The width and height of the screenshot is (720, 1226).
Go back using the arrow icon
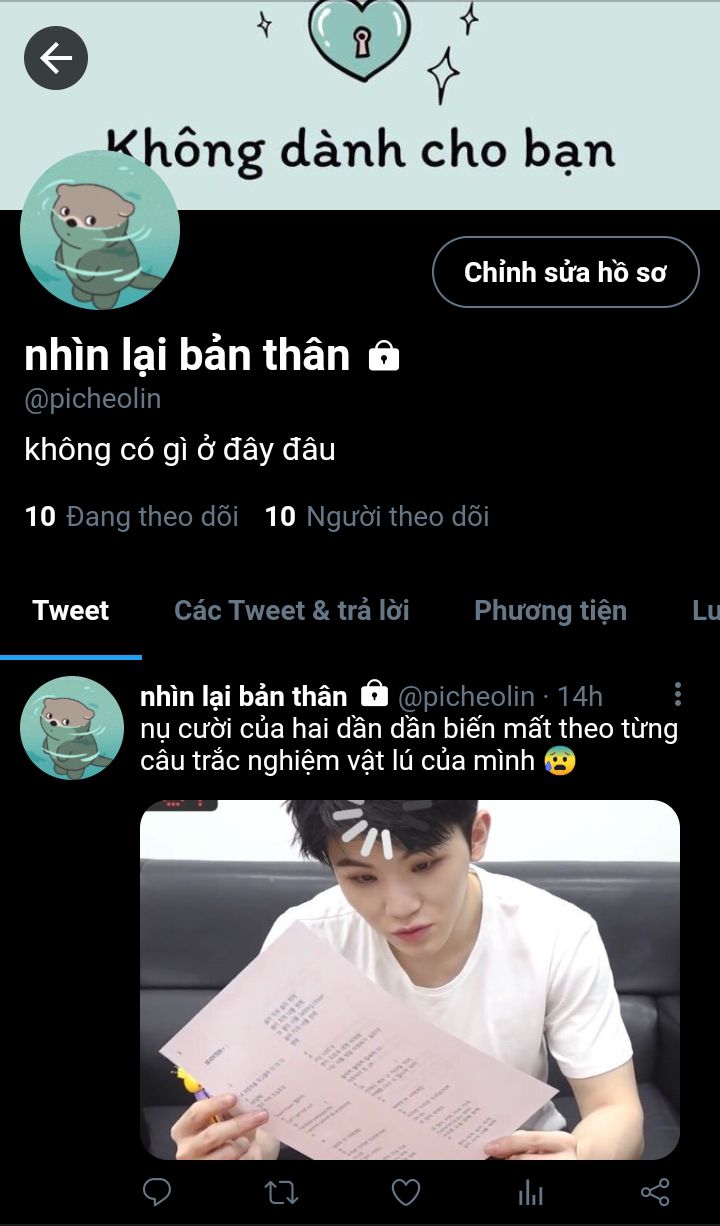coord(56,58)
